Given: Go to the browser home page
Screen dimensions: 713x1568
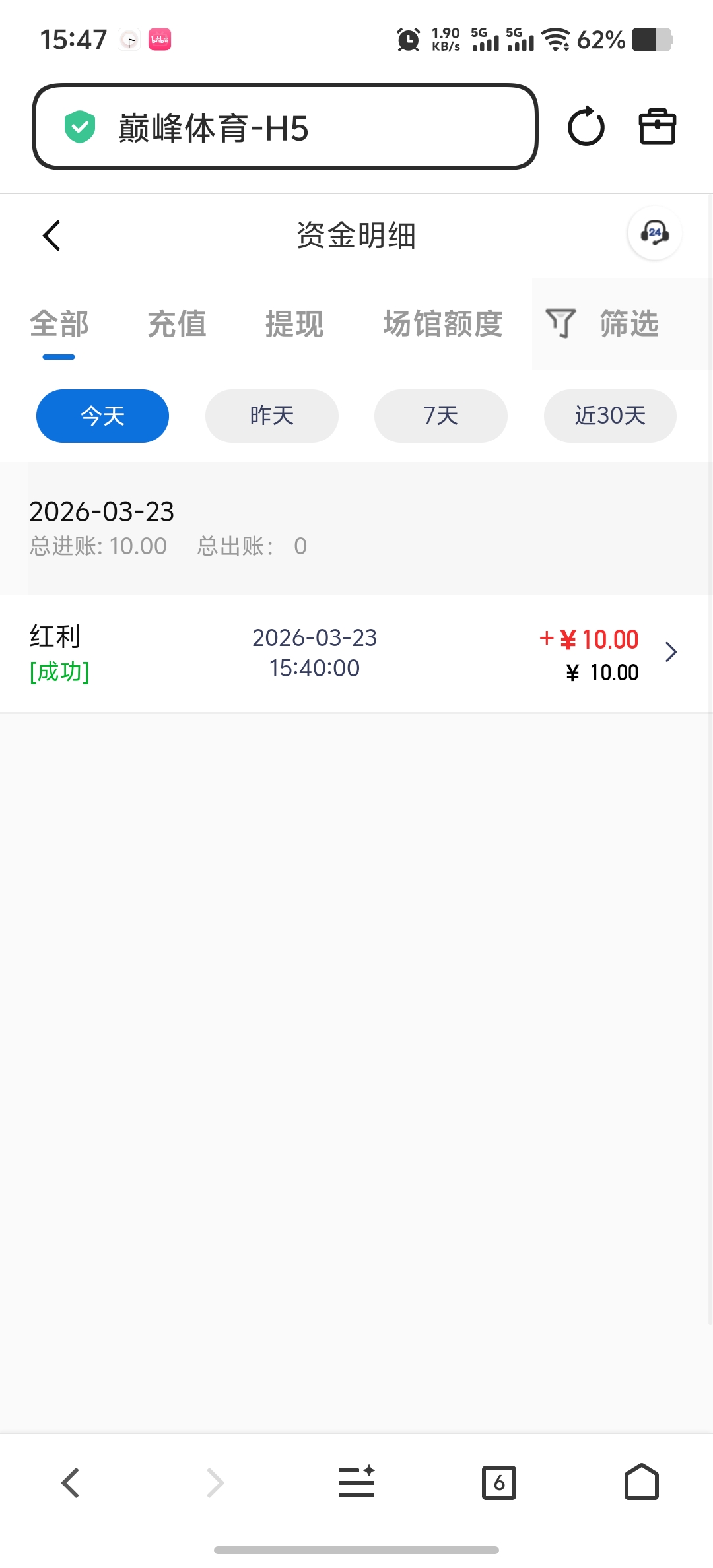Looking at the screenshot, I should [x=642, y=1482].
